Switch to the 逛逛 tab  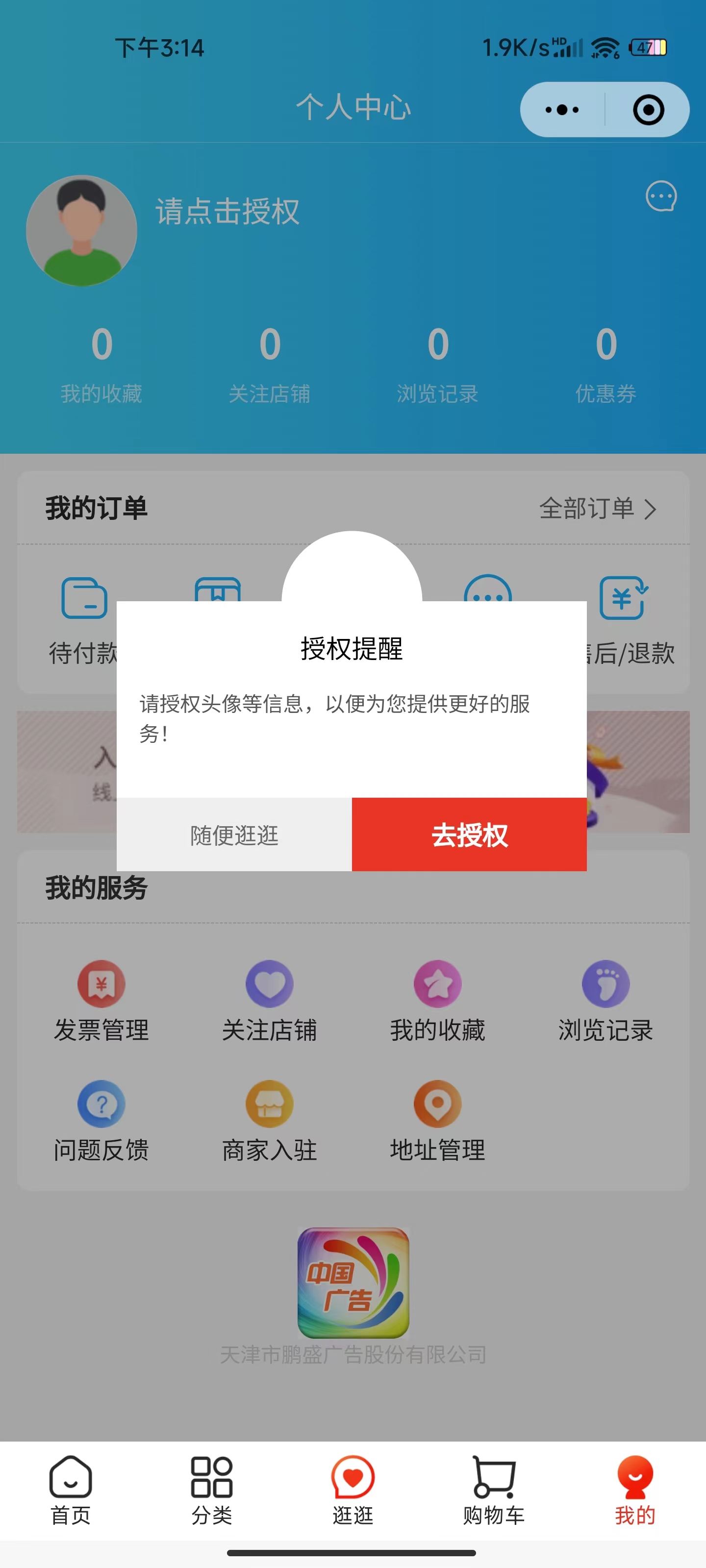point(353,1490)
